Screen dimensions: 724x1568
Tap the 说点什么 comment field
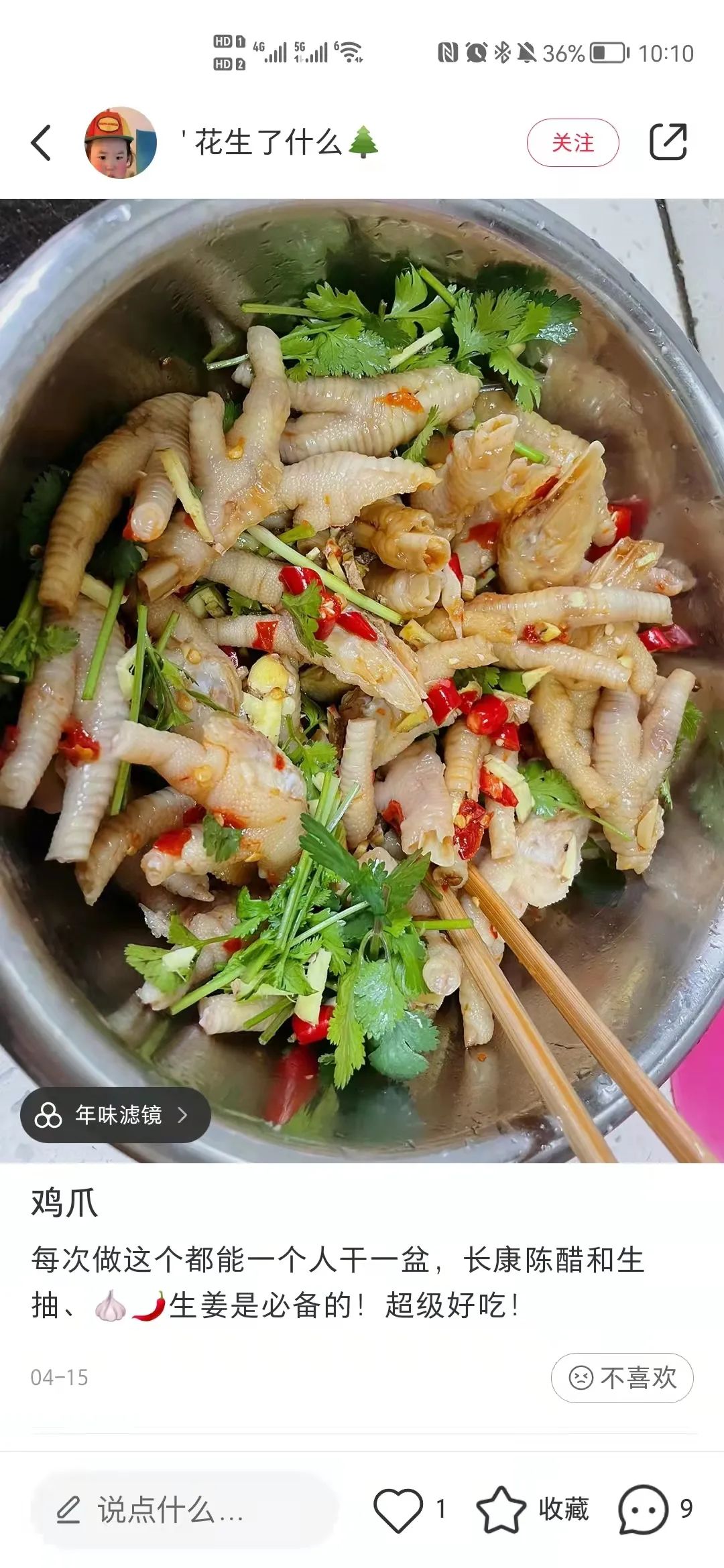point(184,1510)
